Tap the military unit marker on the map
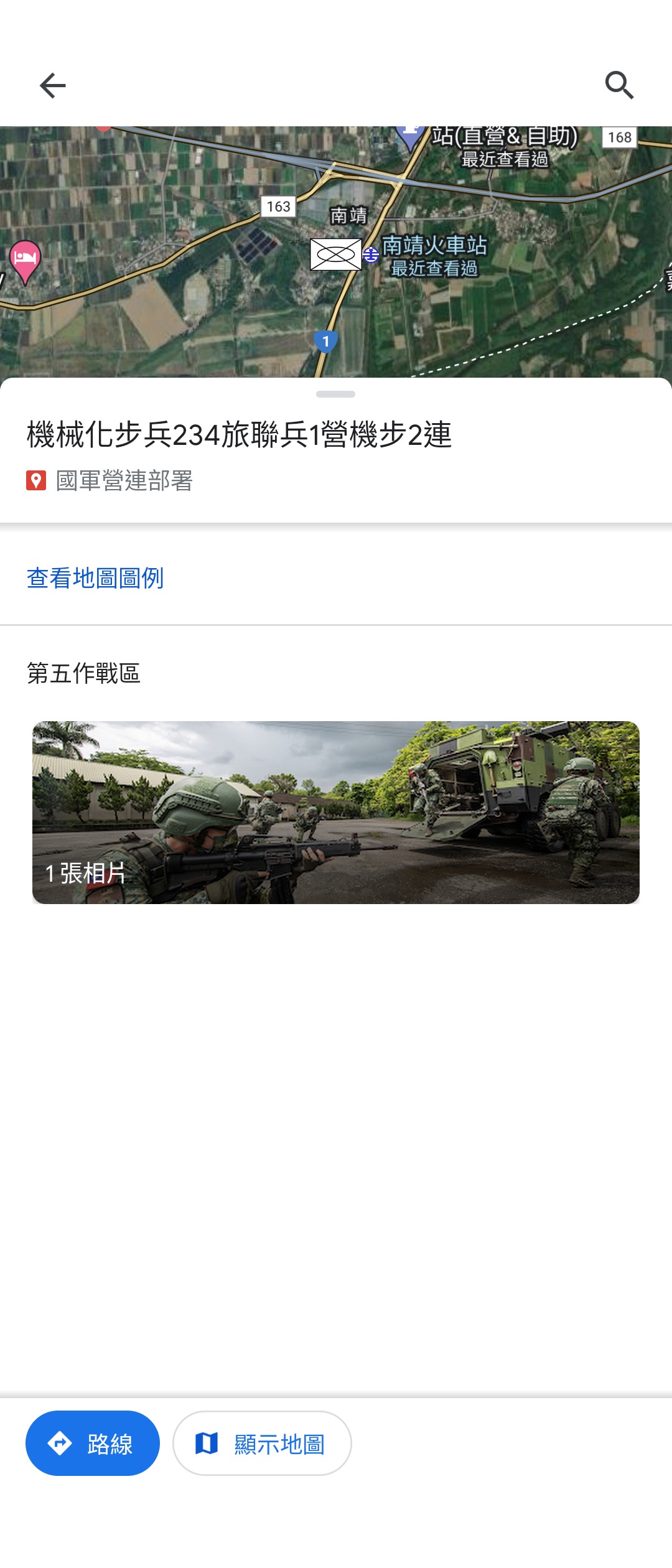 coord(336,254)
